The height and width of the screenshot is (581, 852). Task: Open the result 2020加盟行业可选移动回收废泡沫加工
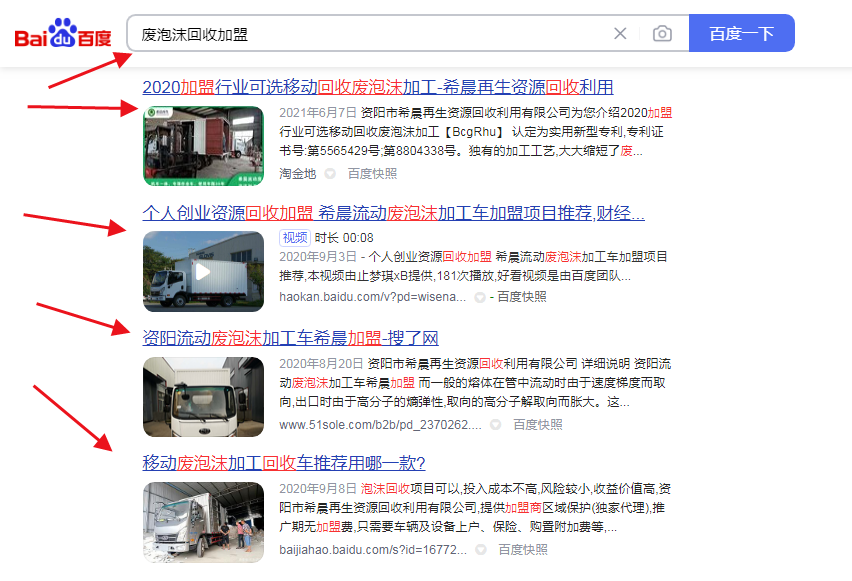[x=378, y=87]
